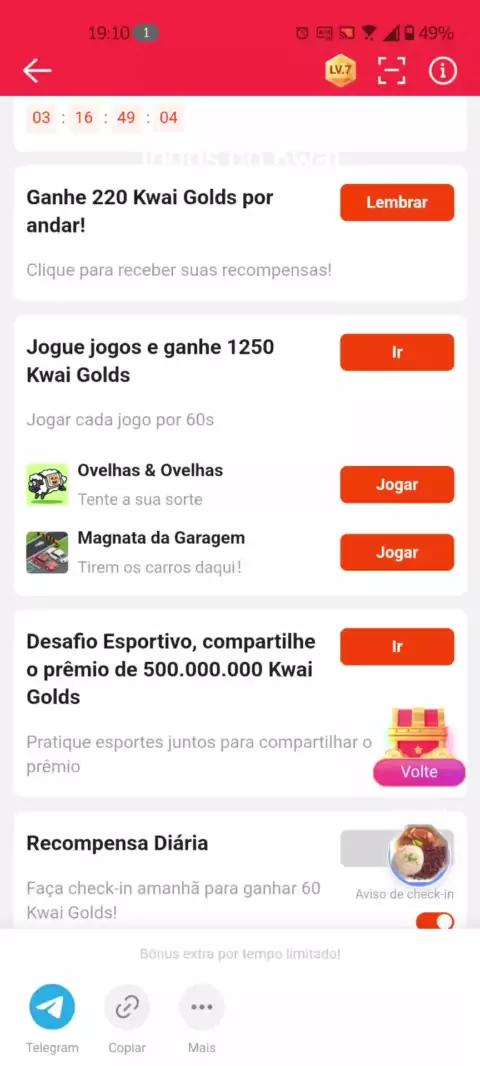Viewport: 480px width, 1066px height.
Task: Copy the link with Copiar
Action: [x=127, y=1007]
